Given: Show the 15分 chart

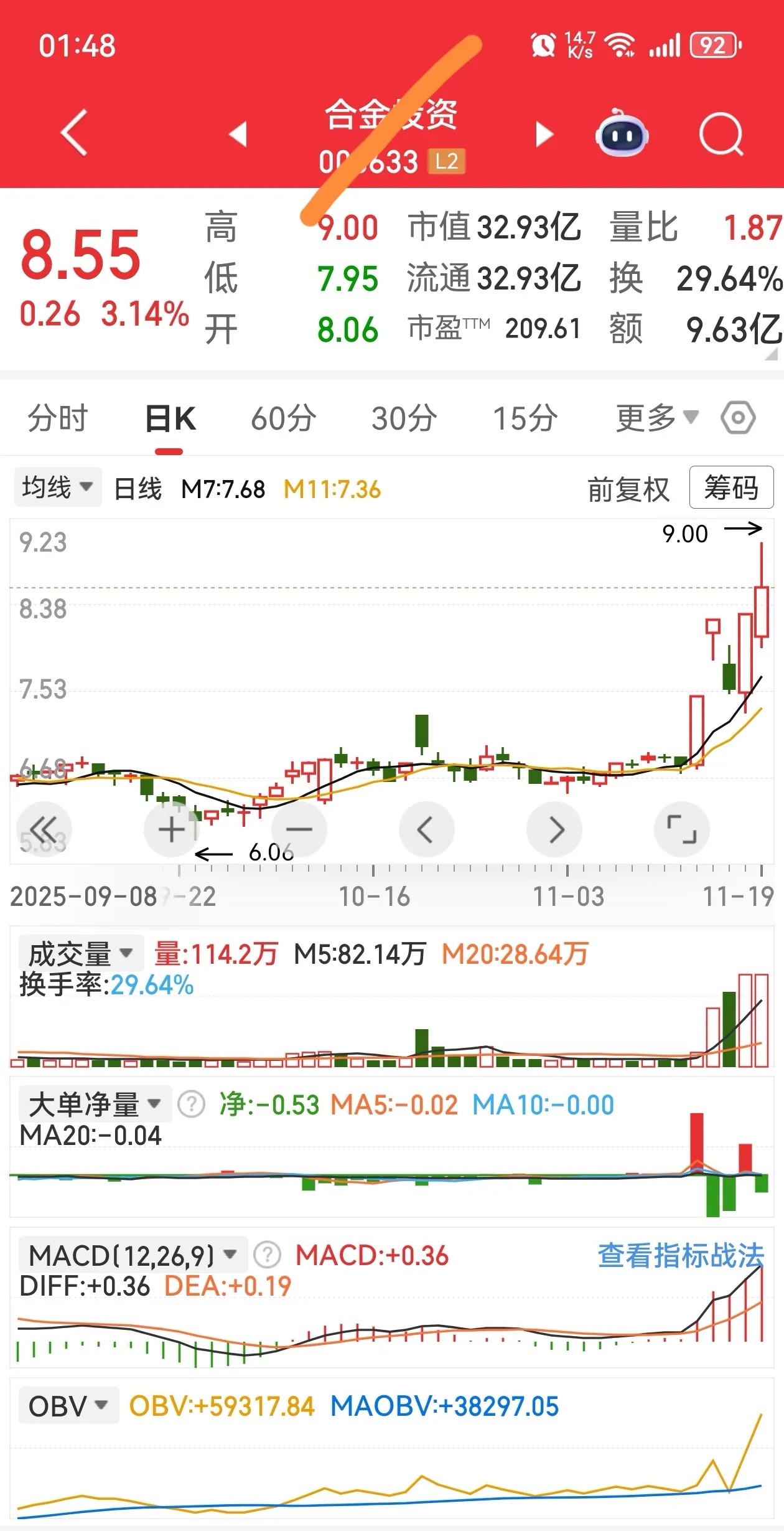Looking at the screenshot, I should tap(525, 418).
